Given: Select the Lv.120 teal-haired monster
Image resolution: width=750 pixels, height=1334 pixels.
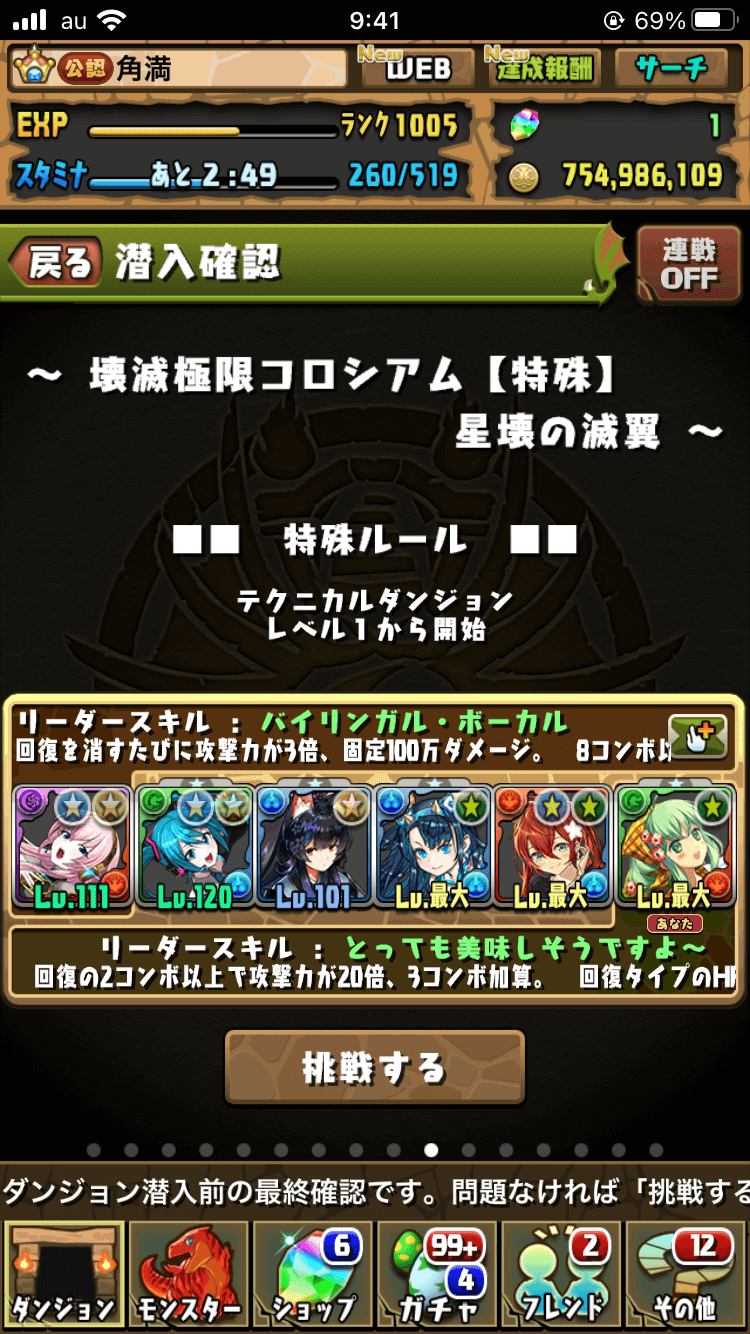Looking at the screenshot, I should tap(194, 848).
